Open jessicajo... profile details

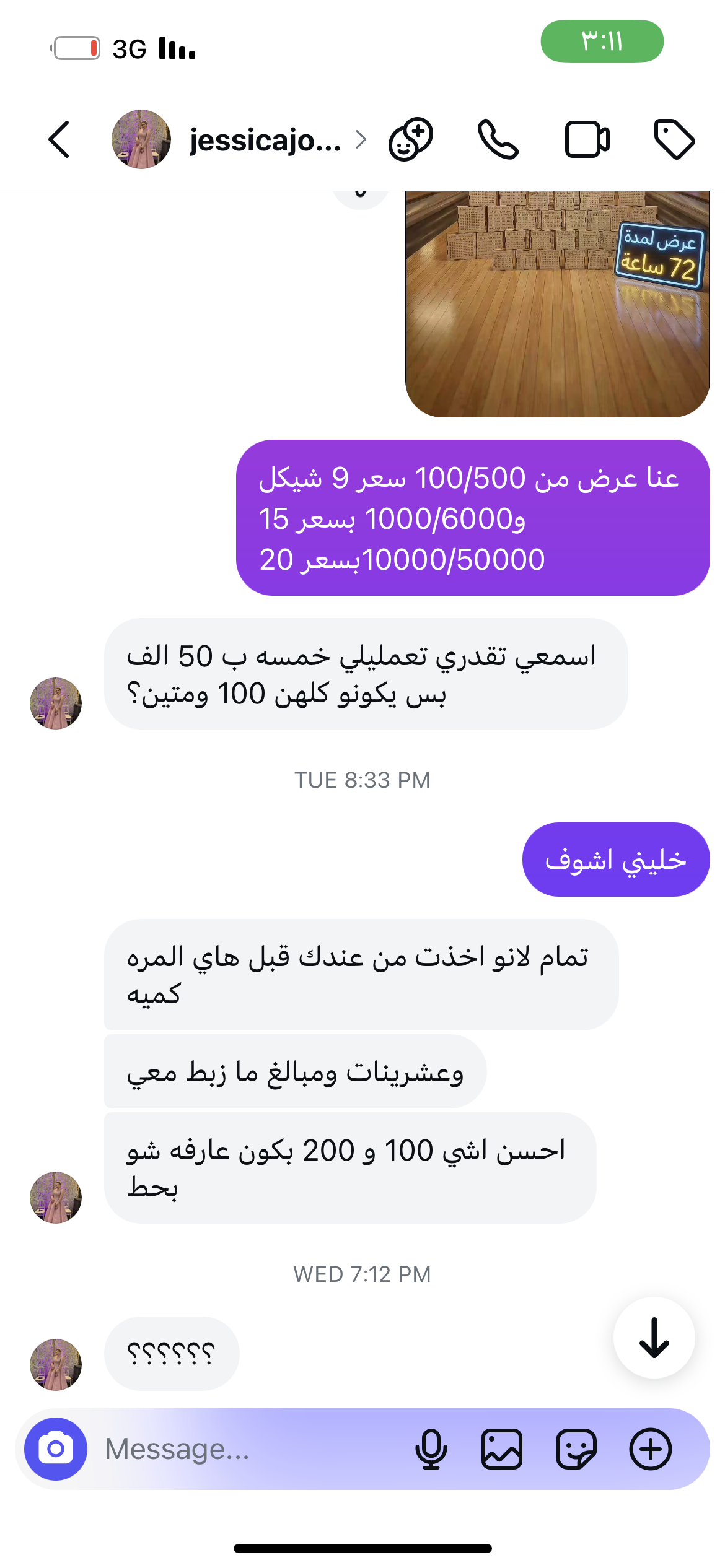coord(265,140)
